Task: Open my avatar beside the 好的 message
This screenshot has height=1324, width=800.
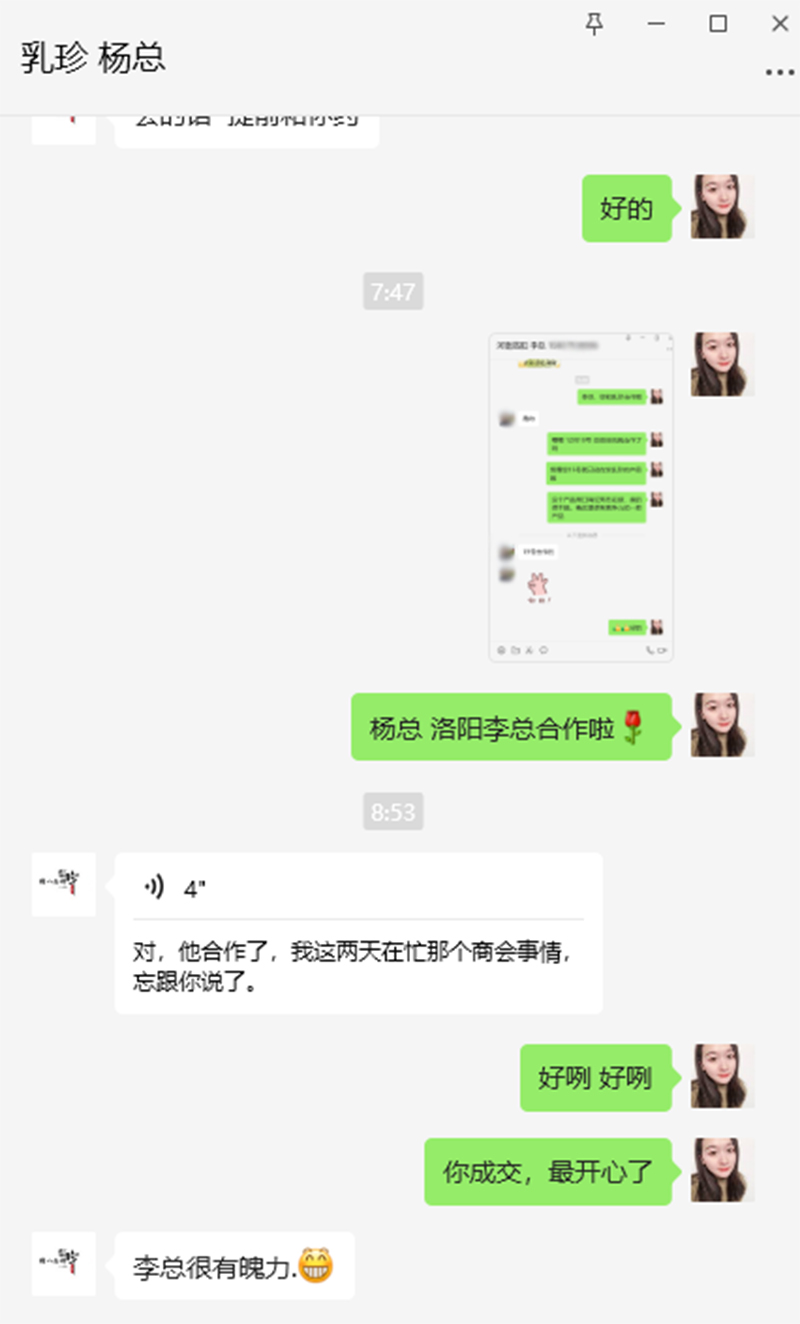Action: pyautogui.click(x=722, y=207)
